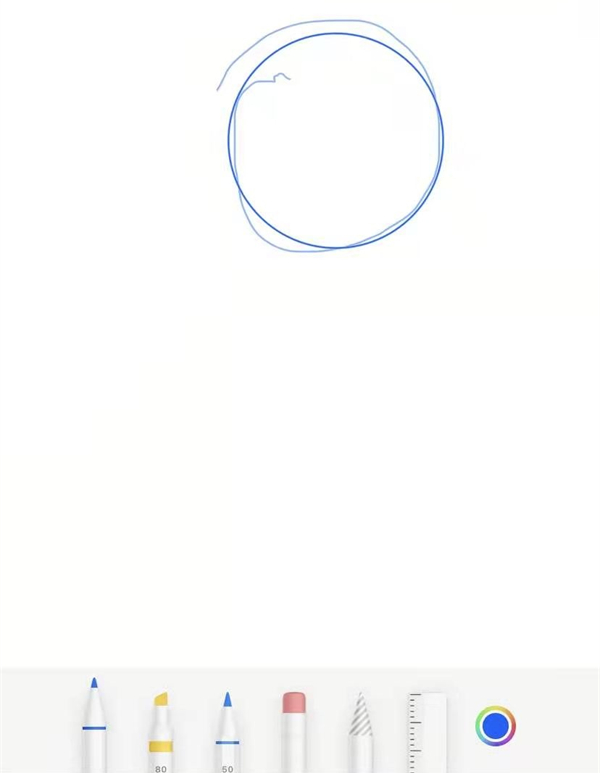Select the yellow highlighter marker
Screen dimensions: 603x773
(160, 732)
